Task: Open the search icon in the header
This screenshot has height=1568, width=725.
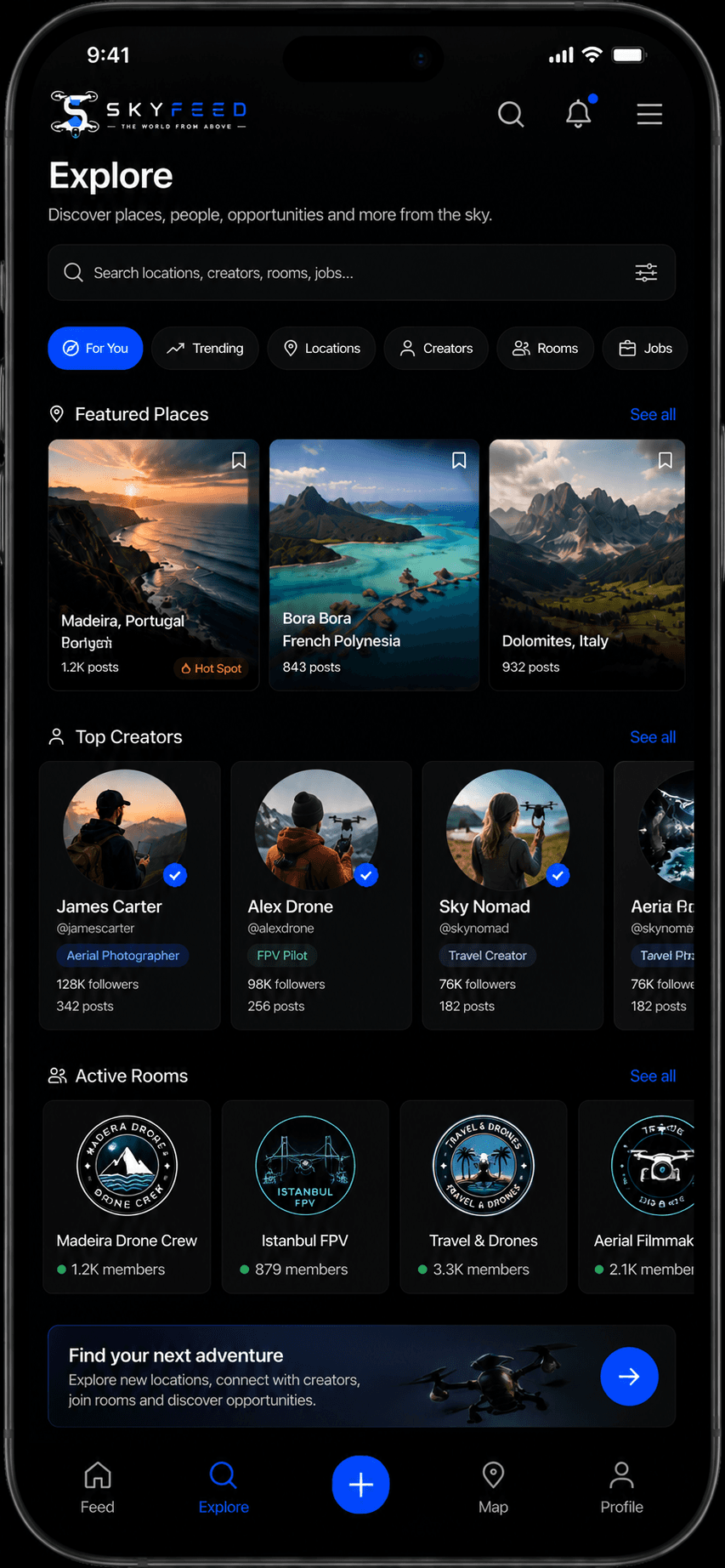Action: (x=511, y=114)
